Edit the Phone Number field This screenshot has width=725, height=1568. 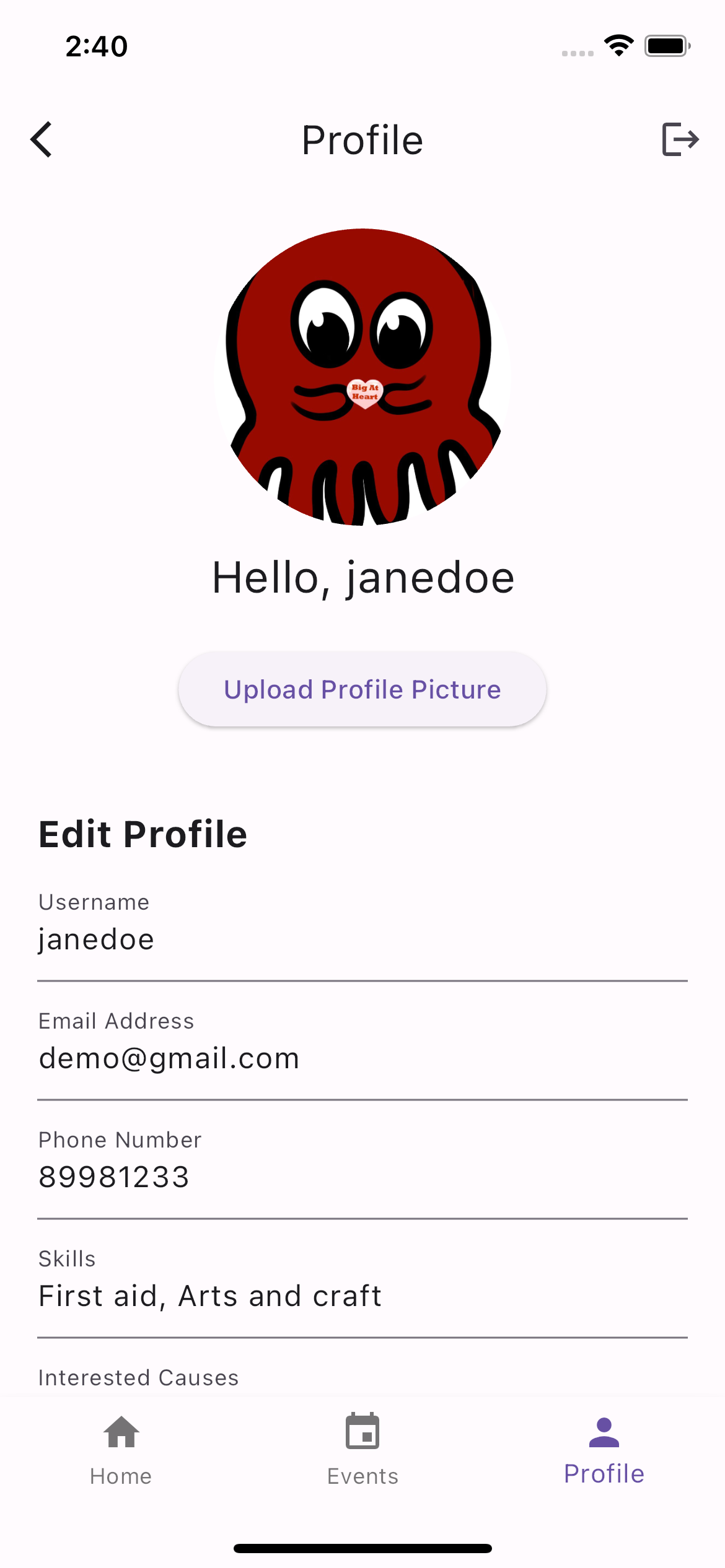pyautogui.click(x=362, y=1177)
